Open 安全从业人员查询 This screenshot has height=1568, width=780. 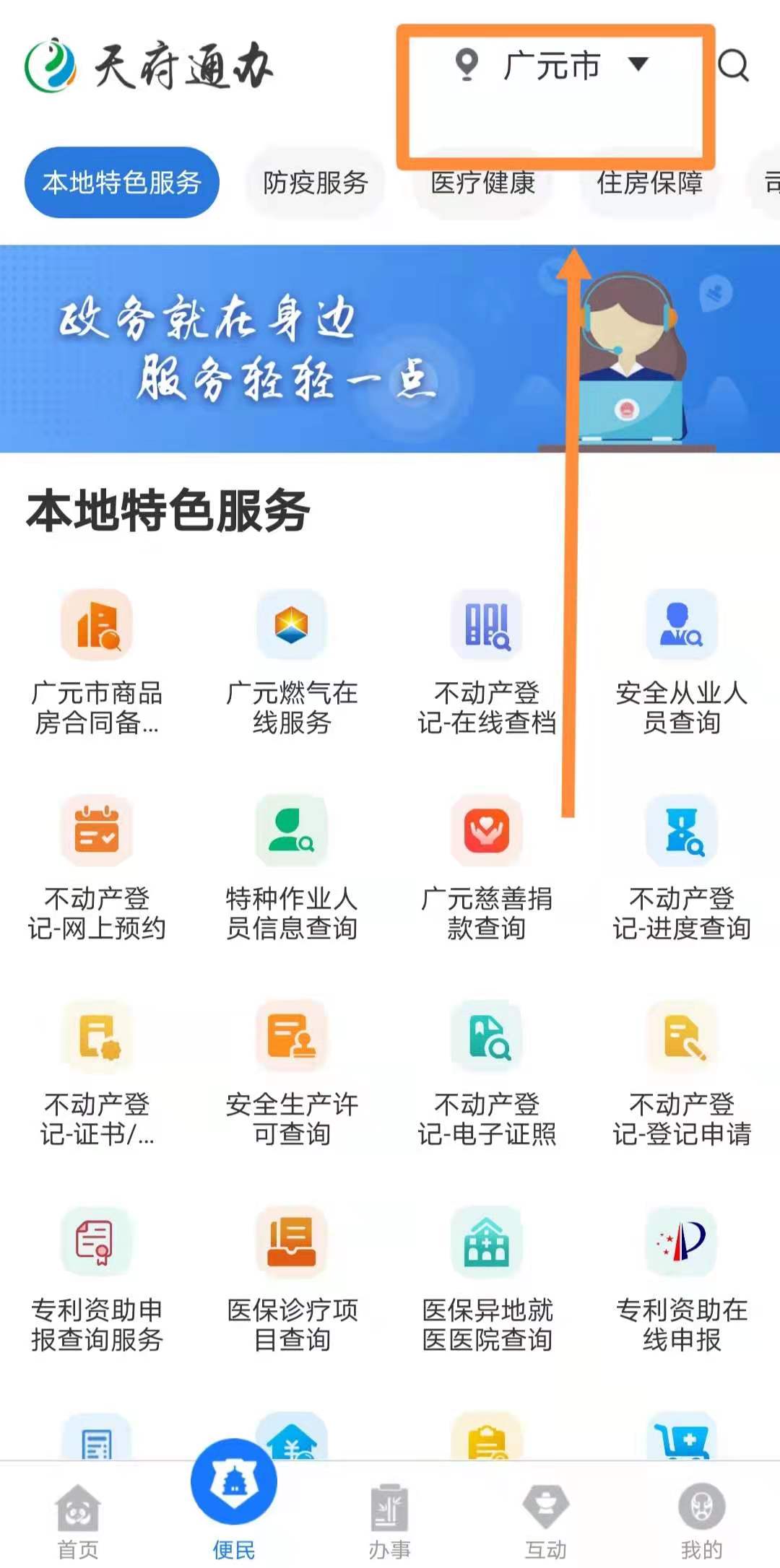tap(681, 661)
